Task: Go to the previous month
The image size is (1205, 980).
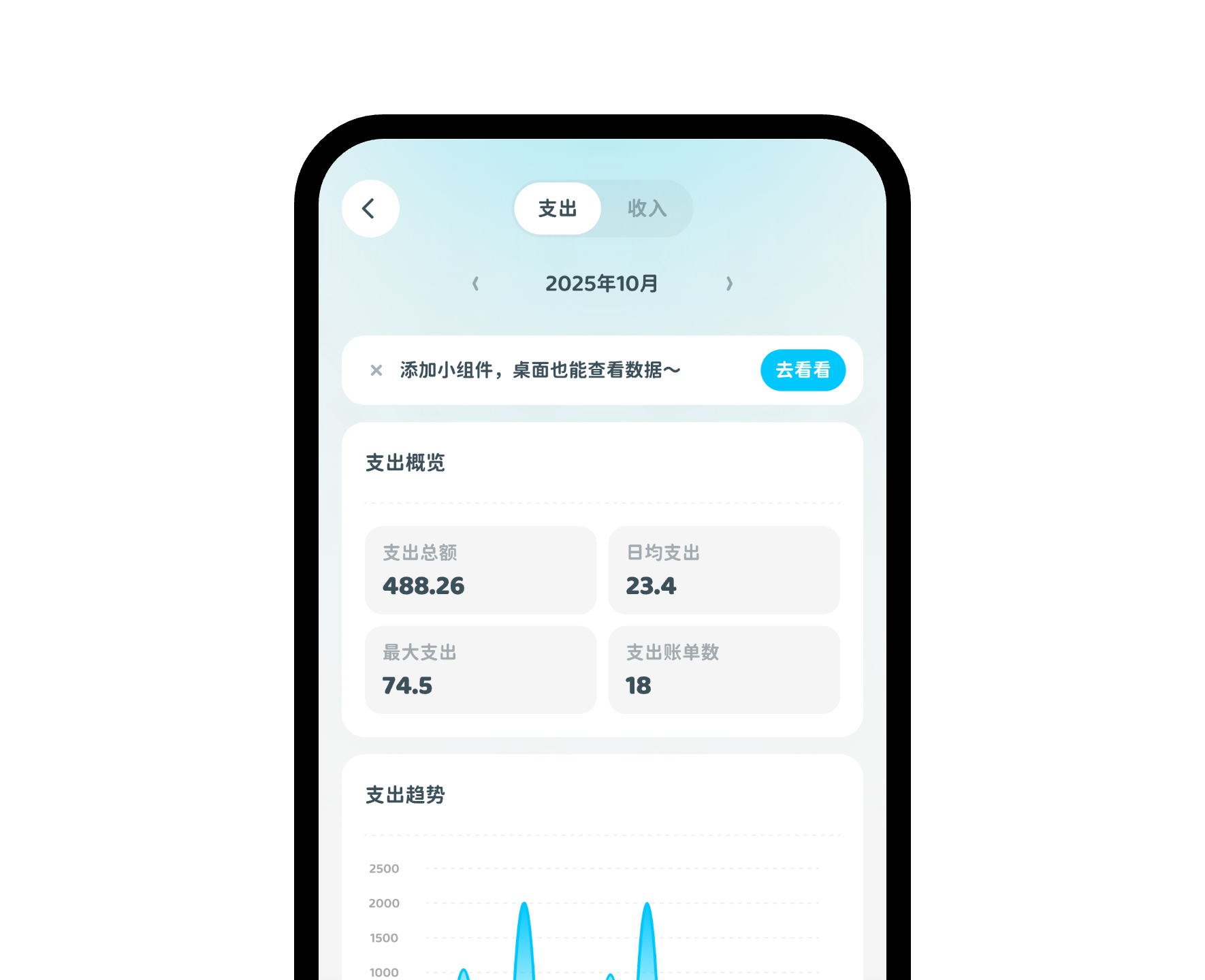Action: (475, 284)
